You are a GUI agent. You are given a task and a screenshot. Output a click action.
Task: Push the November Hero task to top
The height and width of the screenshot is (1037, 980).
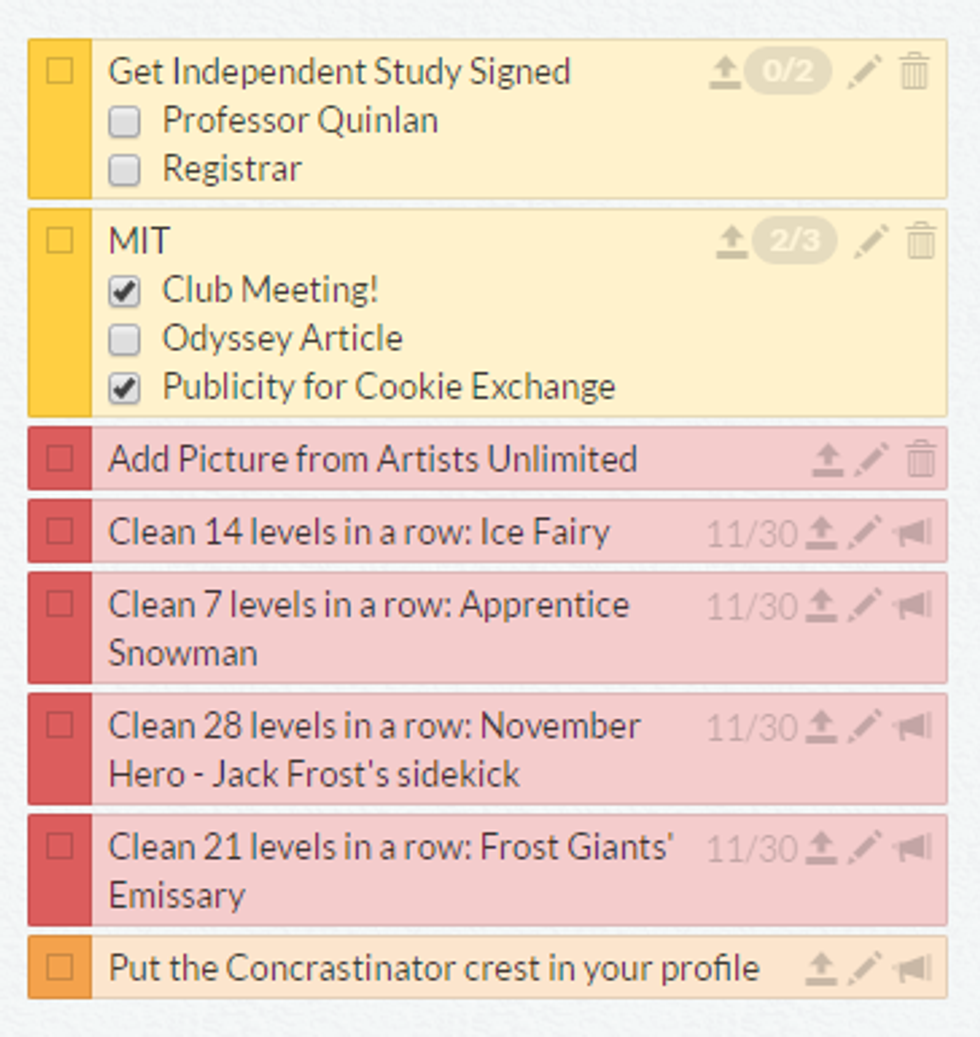821,726
